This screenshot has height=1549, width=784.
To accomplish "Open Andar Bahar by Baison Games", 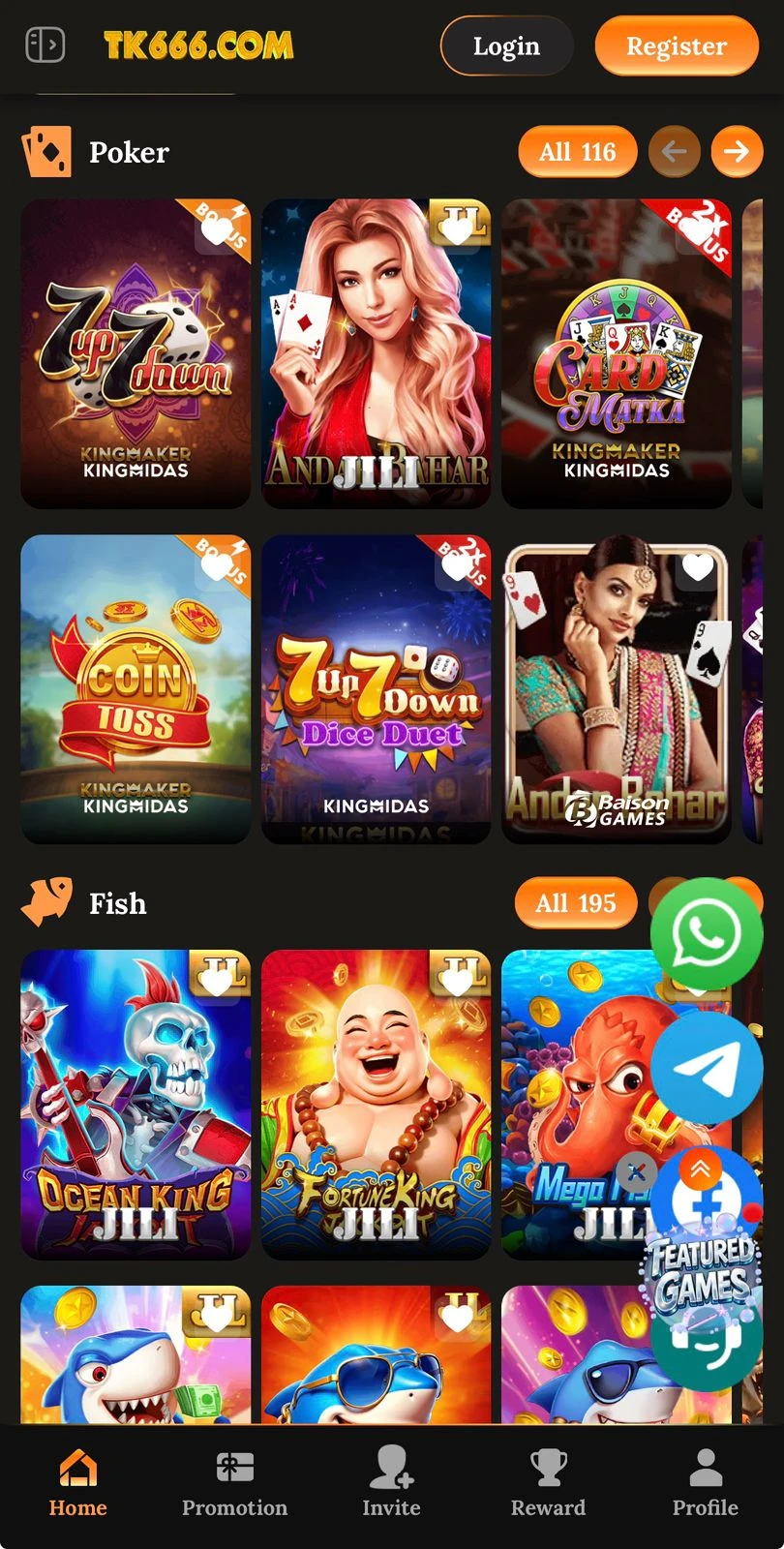I will tap(616, 689).
